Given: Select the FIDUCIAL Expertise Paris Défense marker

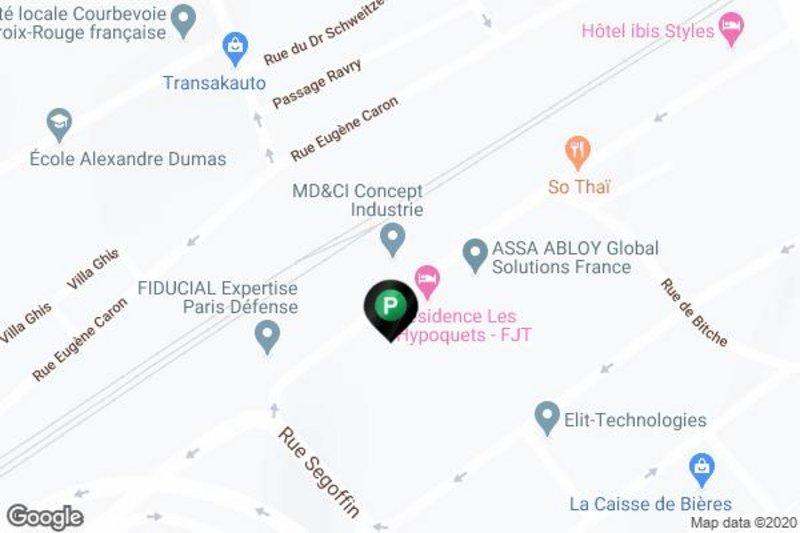Looking at the screenshot, I should coord(266,339).
